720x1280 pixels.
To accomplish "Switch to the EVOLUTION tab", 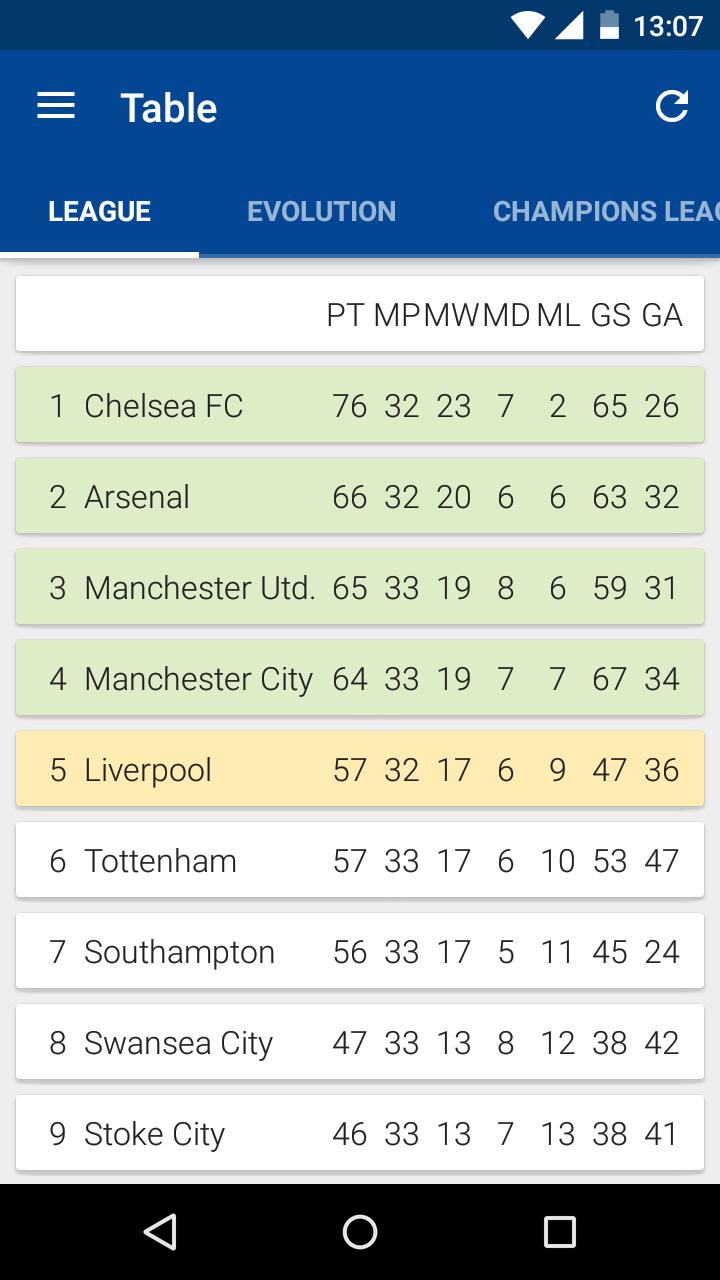I will point(321,211).
